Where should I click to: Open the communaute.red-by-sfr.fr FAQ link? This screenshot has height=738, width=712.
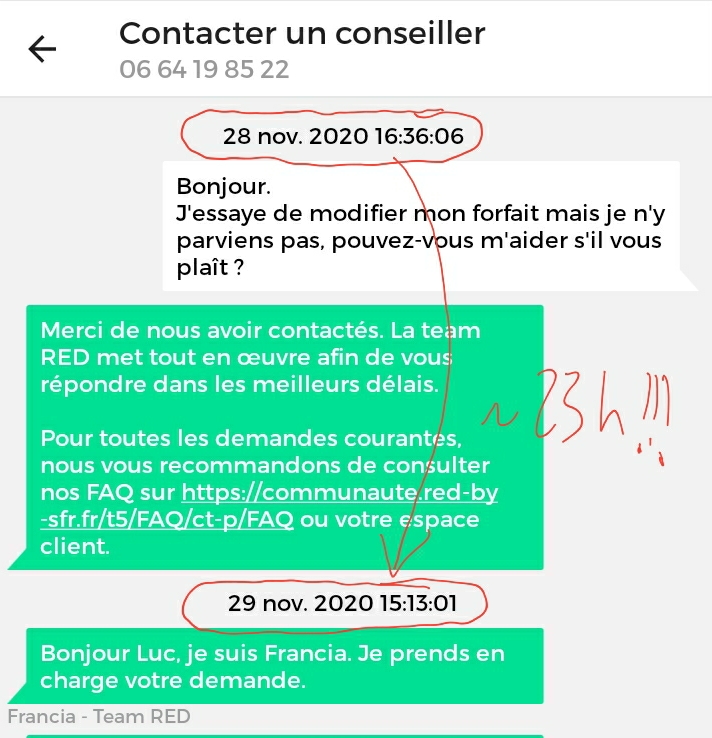click(x=340, y=494)
